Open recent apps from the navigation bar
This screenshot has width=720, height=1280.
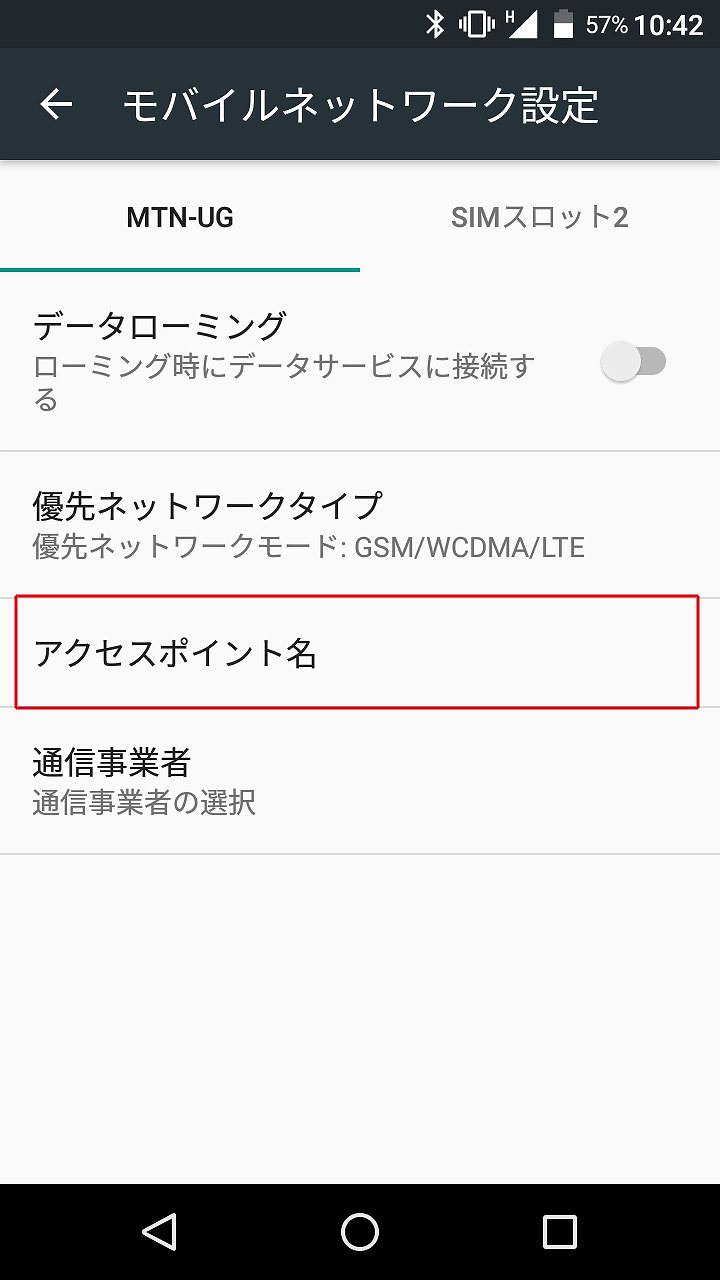click(560, 1232)
